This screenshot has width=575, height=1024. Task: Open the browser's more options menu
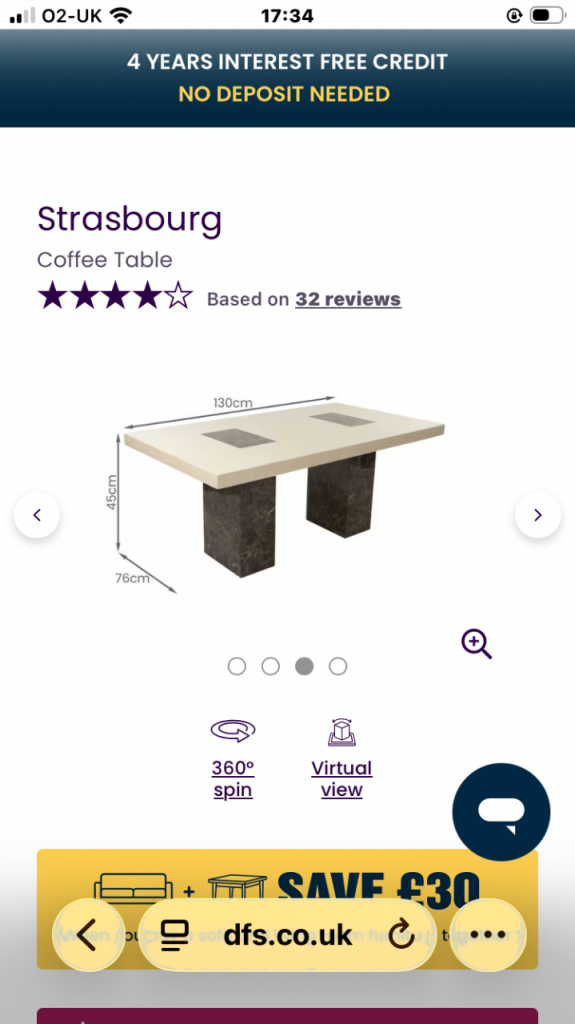[488, 935]
